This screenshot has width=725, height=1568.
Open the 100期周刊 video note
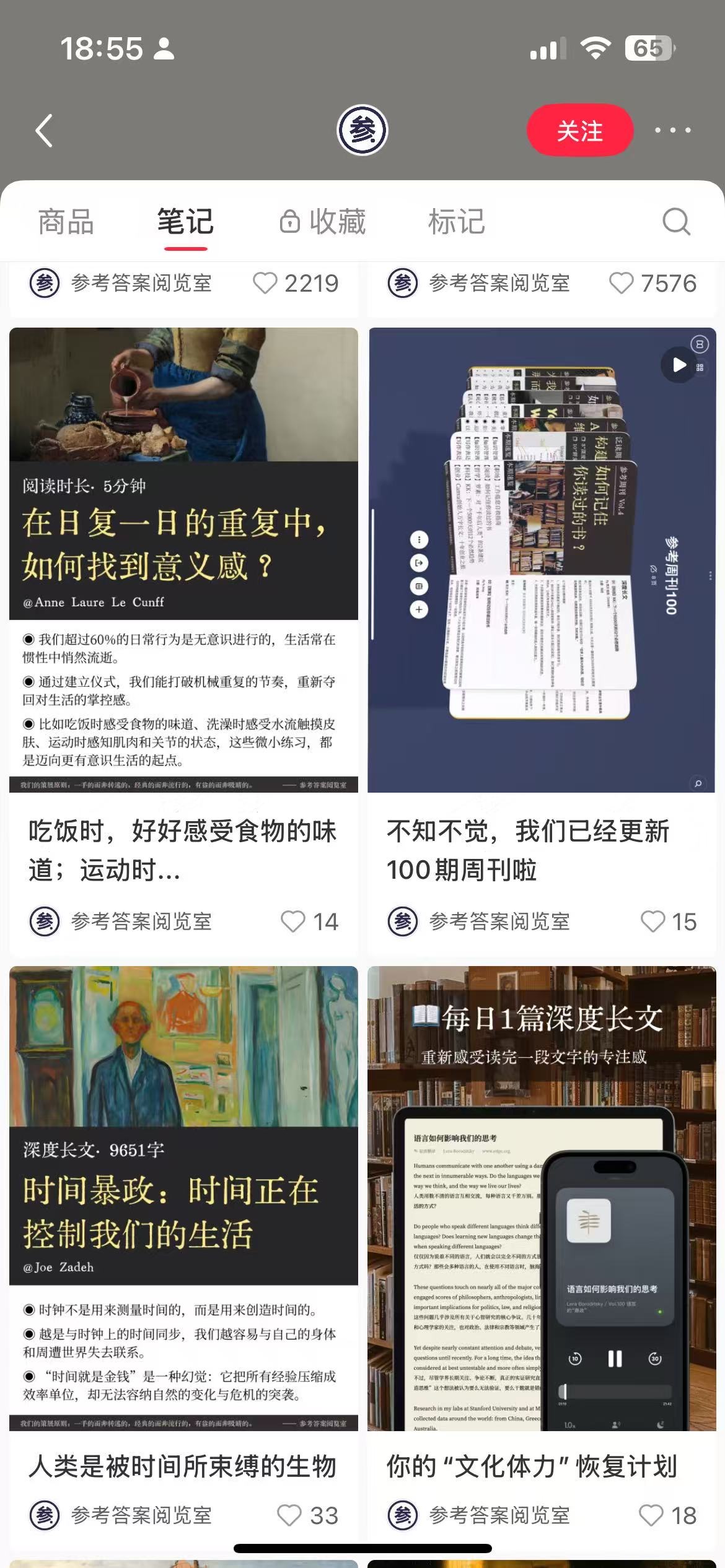pyautogui.click(x=542, y=560)
